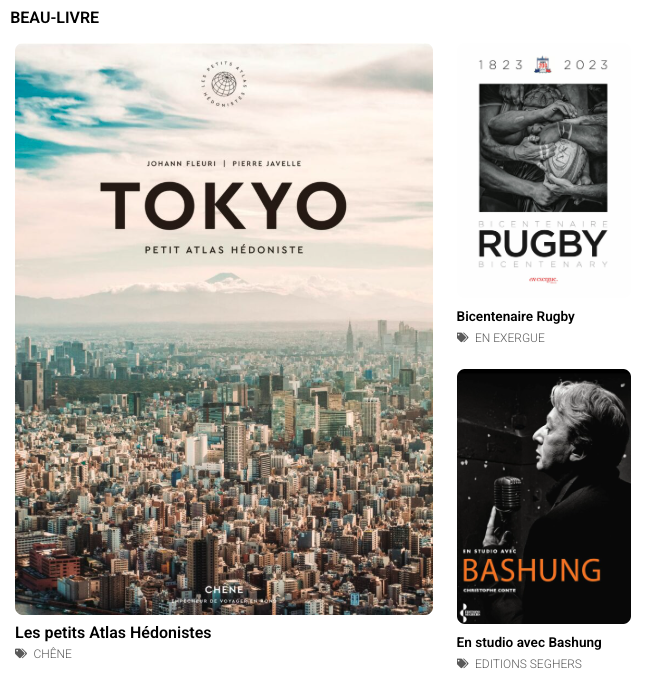Select the EN EXERGUE publisher tag

509,338
